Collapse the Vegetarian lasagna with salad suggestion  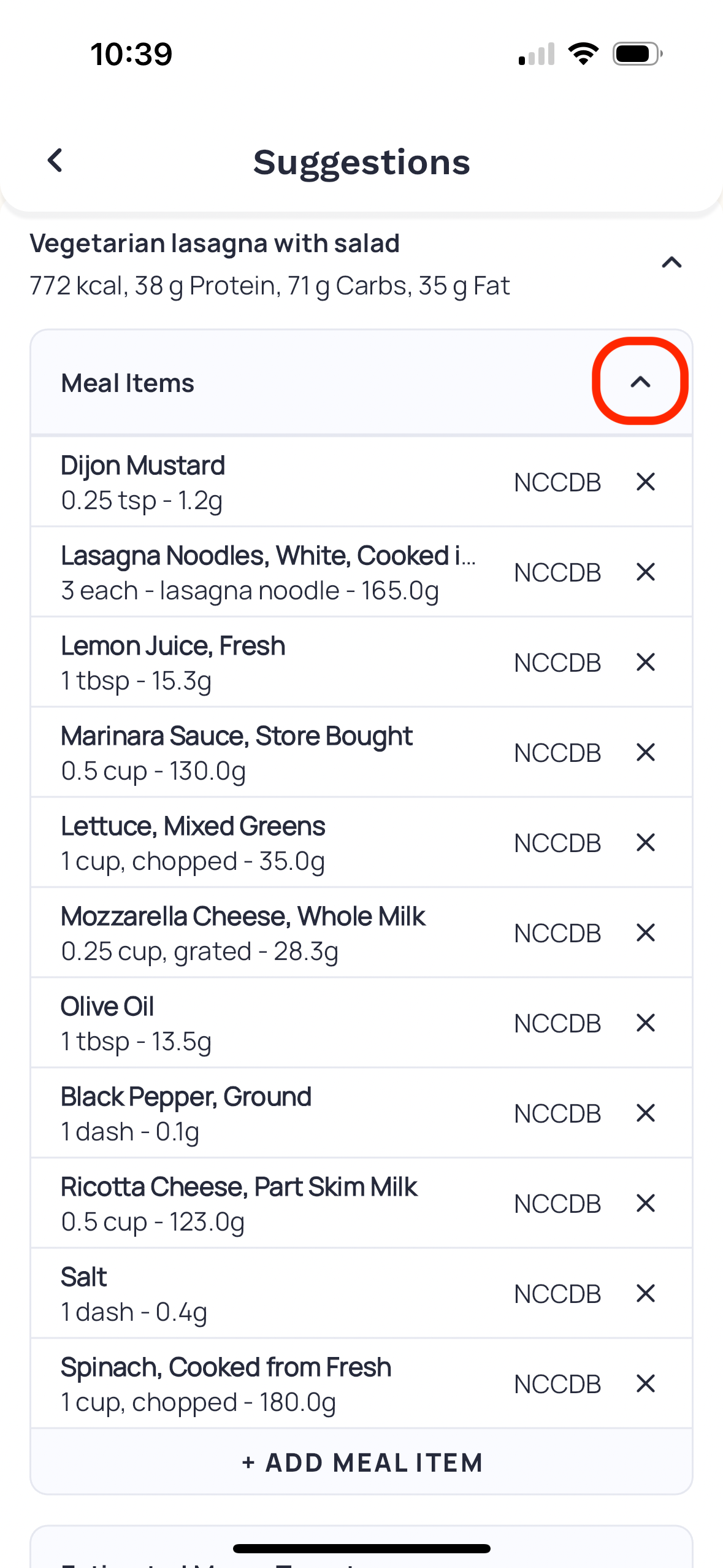[x=671, y=263]
